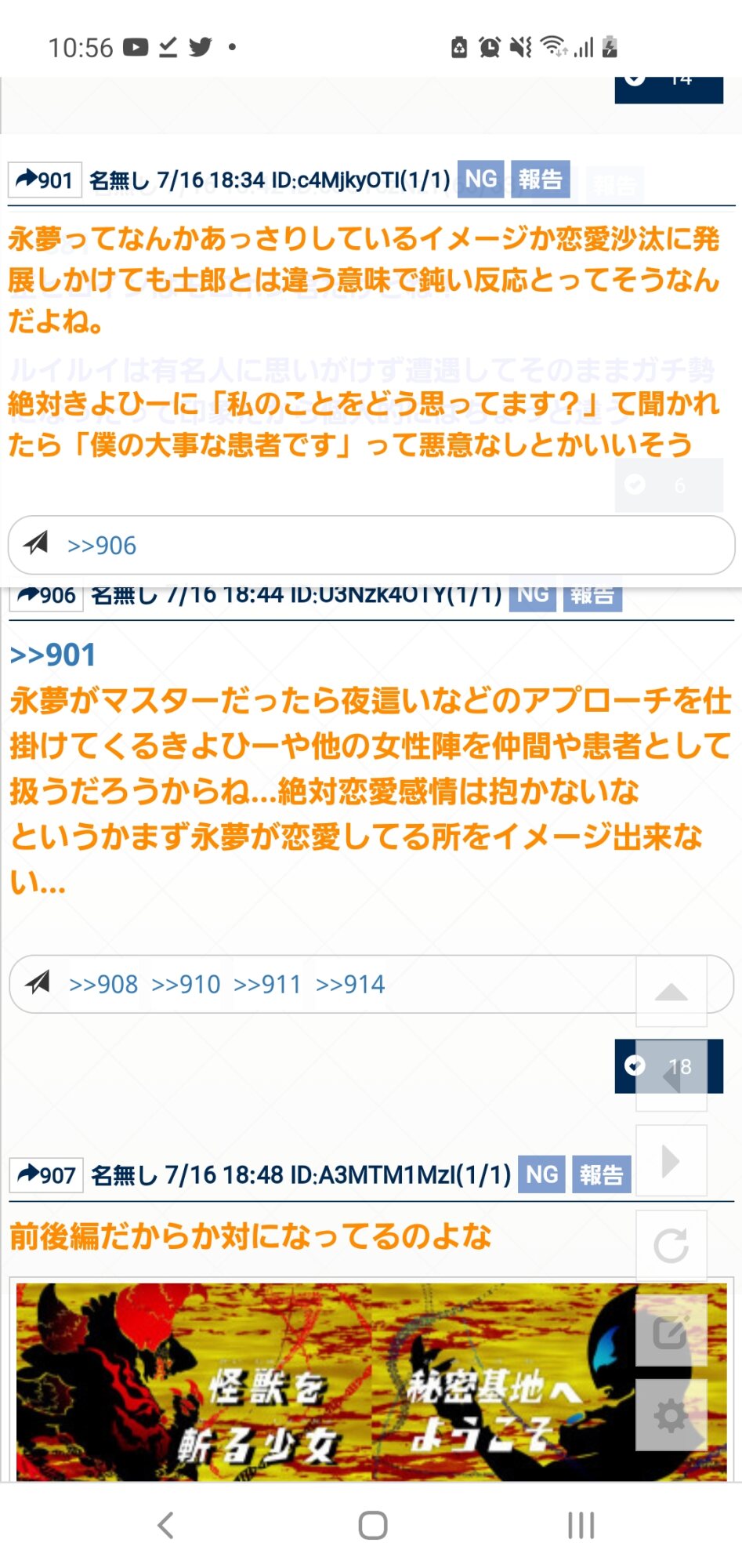
Task: Report post 907
Action: coord(601,1174)
